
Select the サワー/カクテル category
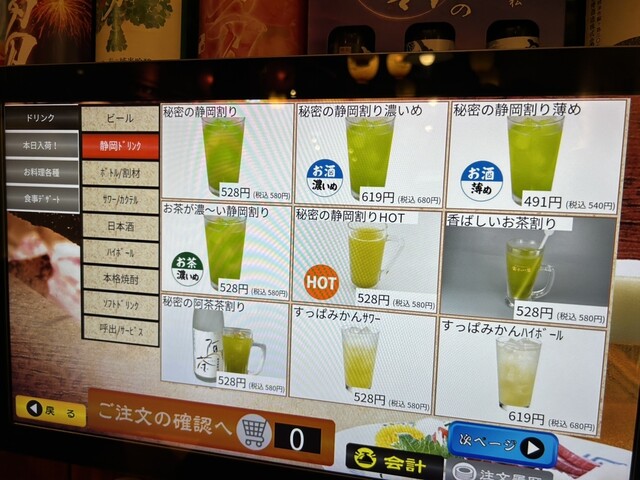tap(120, 198)
